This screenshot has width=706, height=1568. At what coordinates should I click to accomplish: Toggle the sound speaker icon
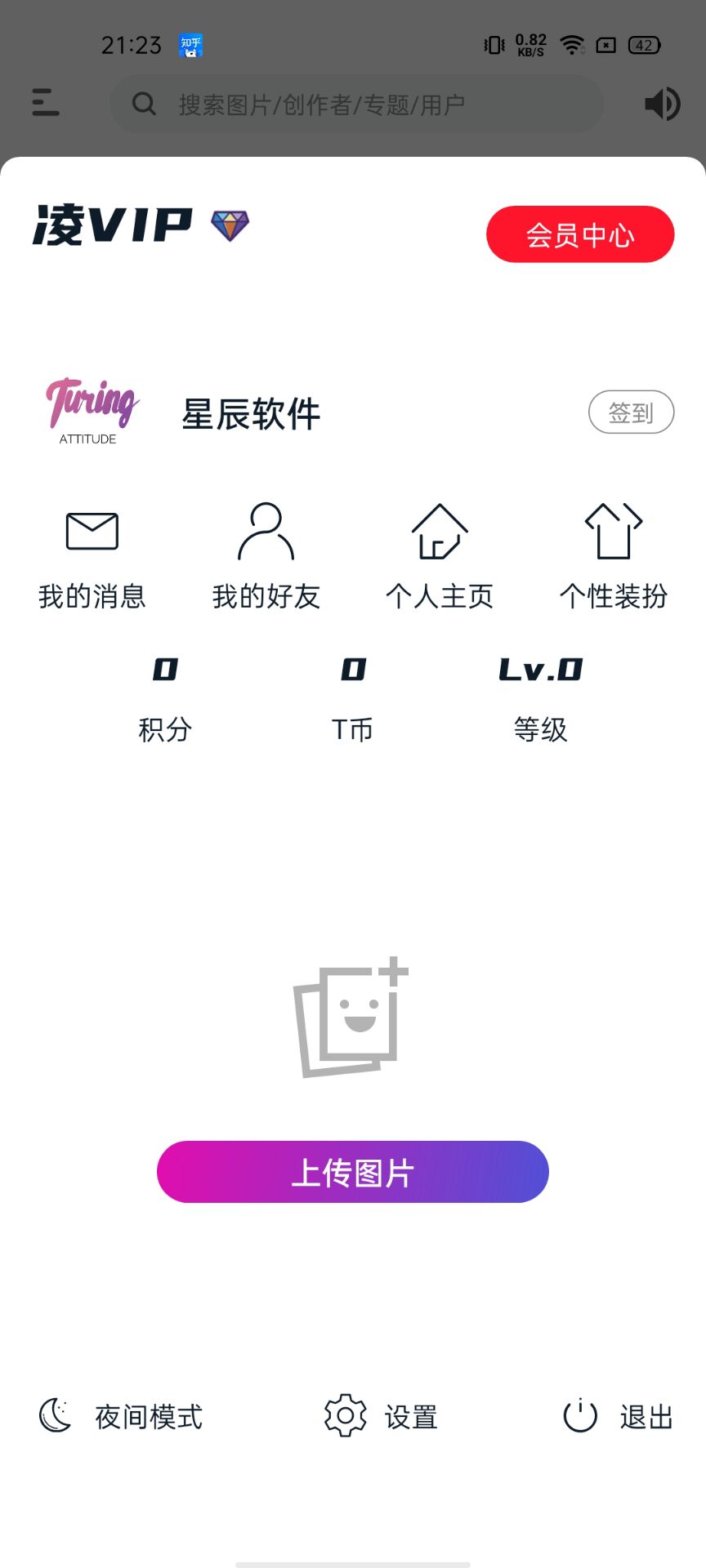[x=662, y=104]
